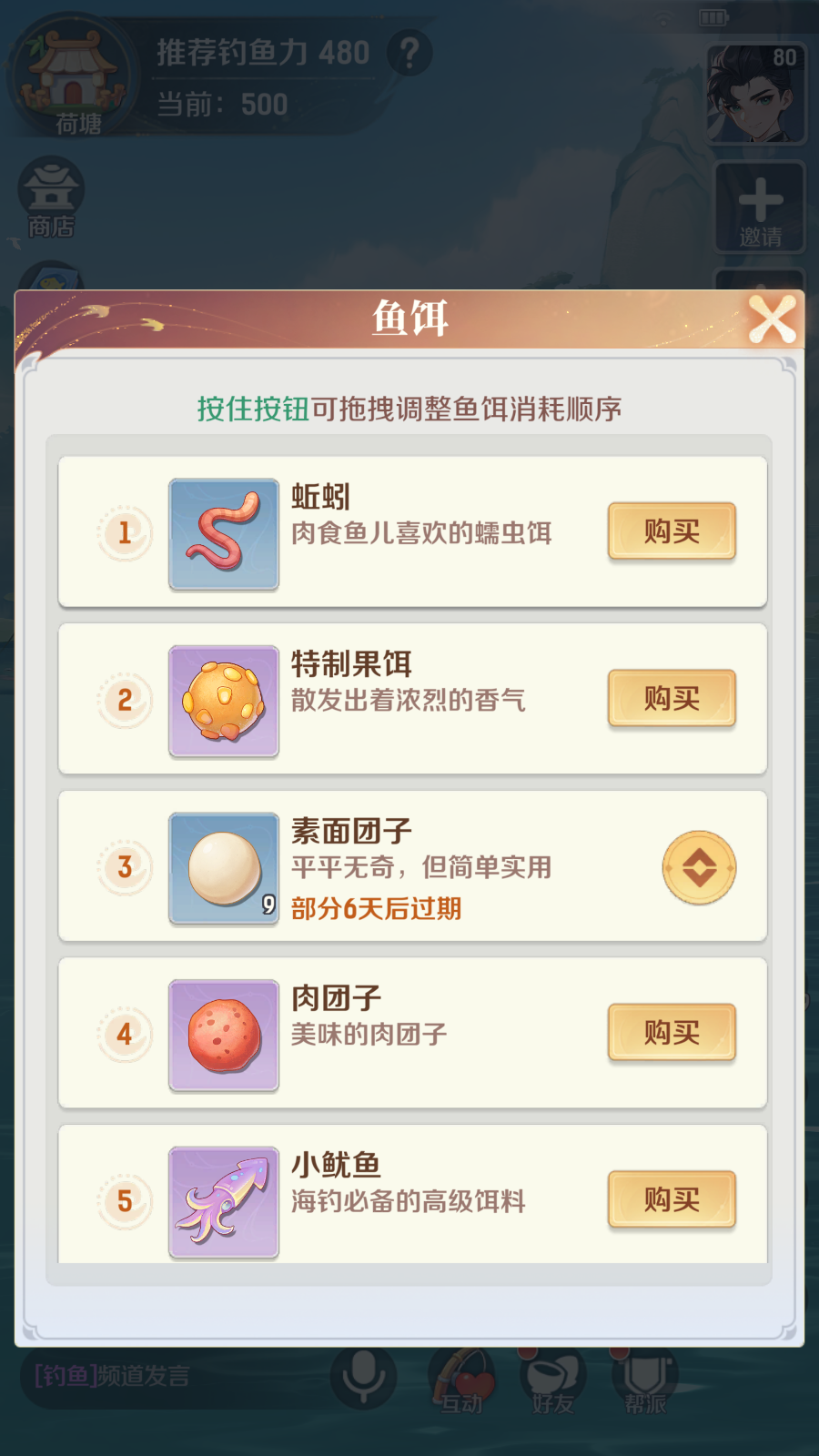
Task: Purchase 小鱿鱼 bait
Action: [x=672, y=1200]
